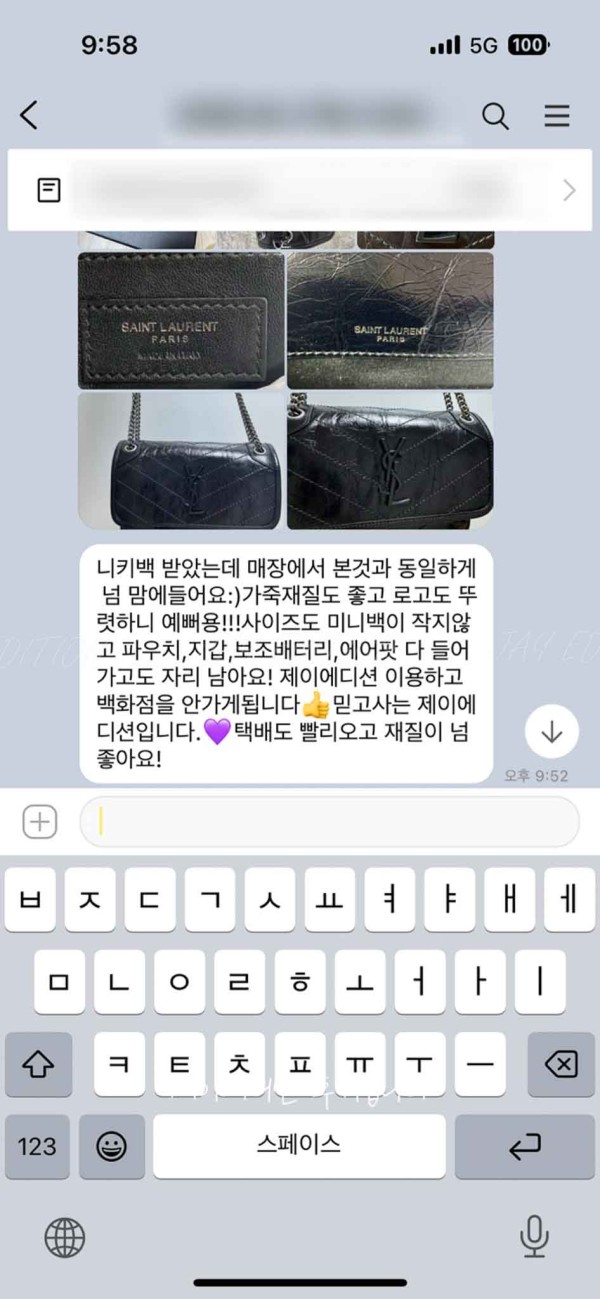Switch keyboard language with the globe
The height and width of the screenshot is (1299, 600).
pos(65,1237)
